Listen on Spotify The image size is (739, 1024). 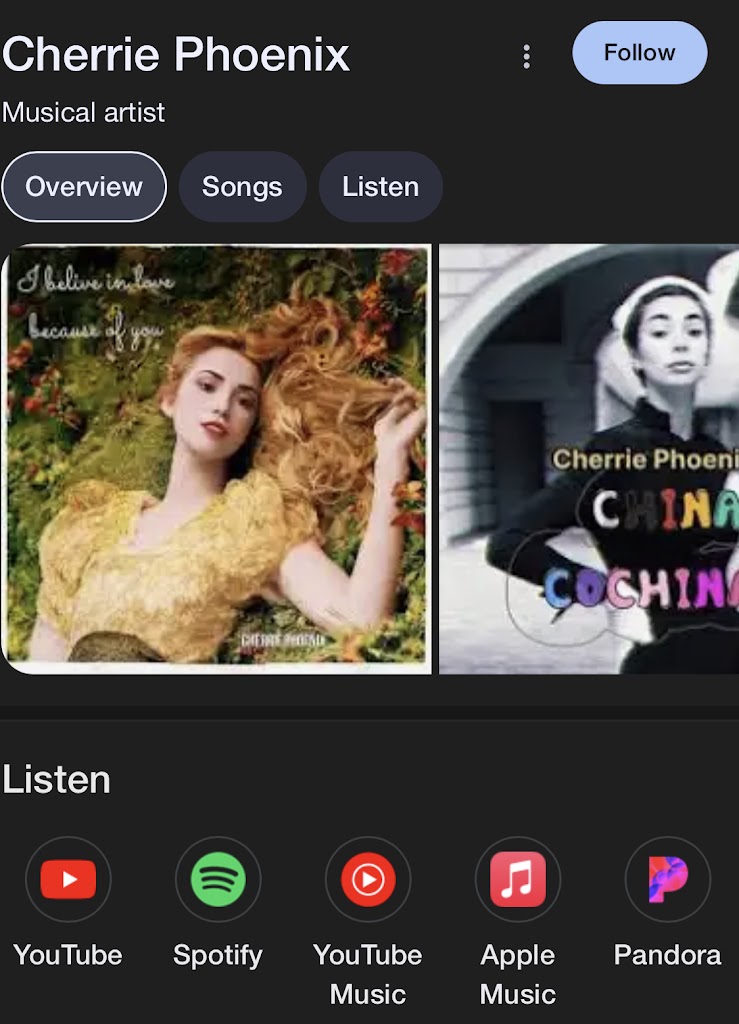coord(218,880)
